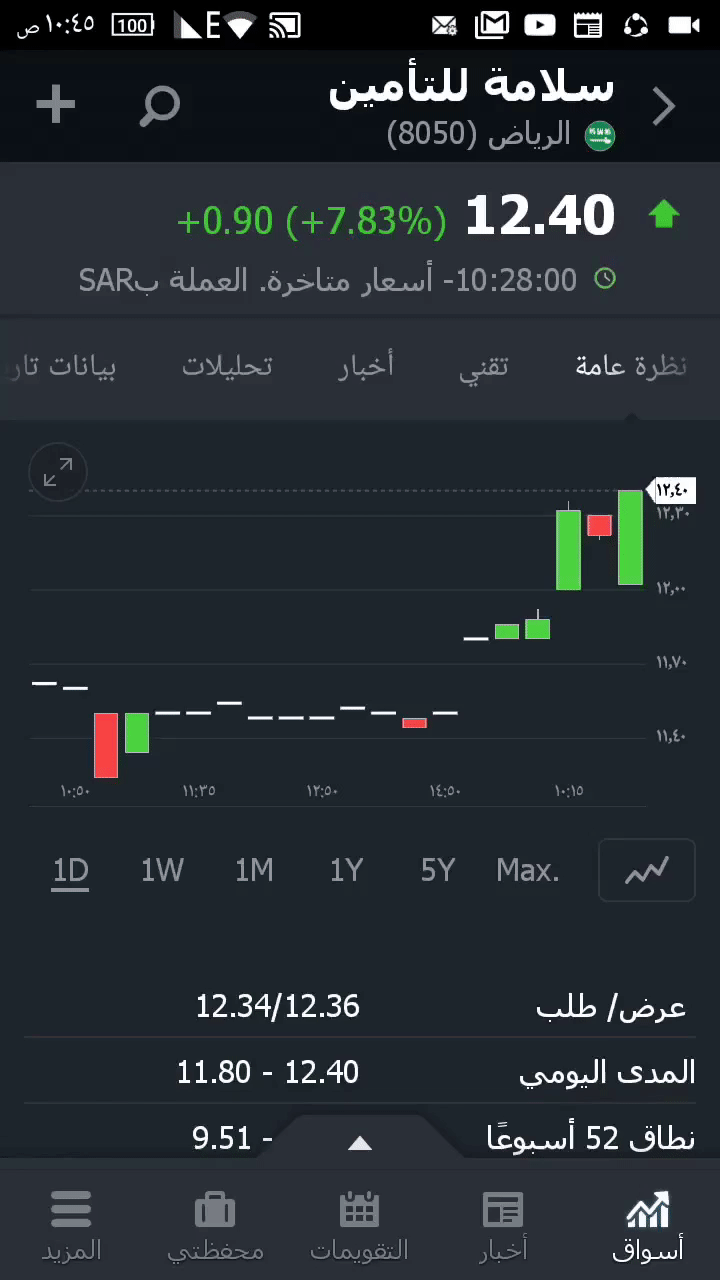720x1280 pixels.
Task: Expand the bottom panel arrow
Action: (x=360, y=1143)
